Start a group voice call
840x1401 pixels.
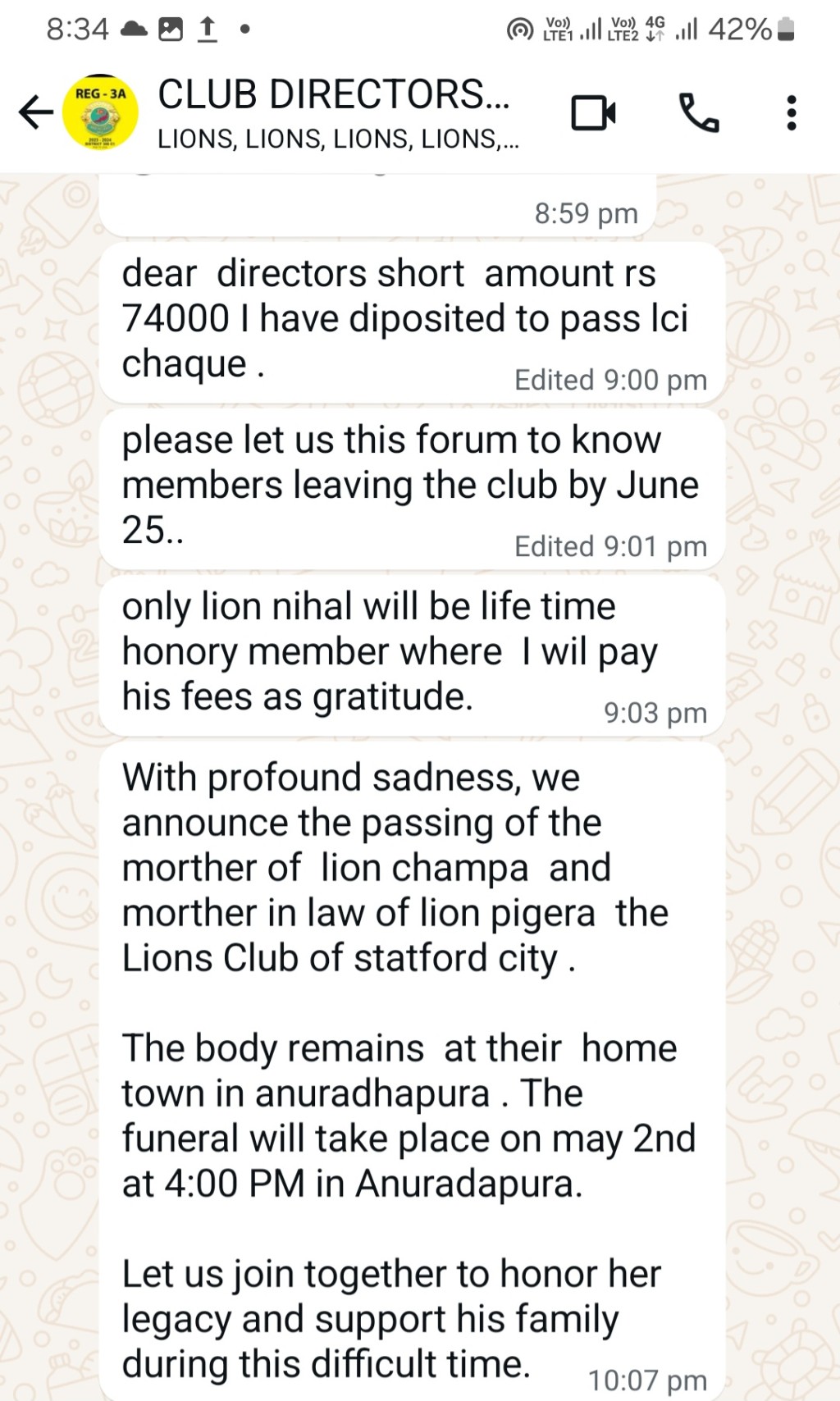coord(699,113)
